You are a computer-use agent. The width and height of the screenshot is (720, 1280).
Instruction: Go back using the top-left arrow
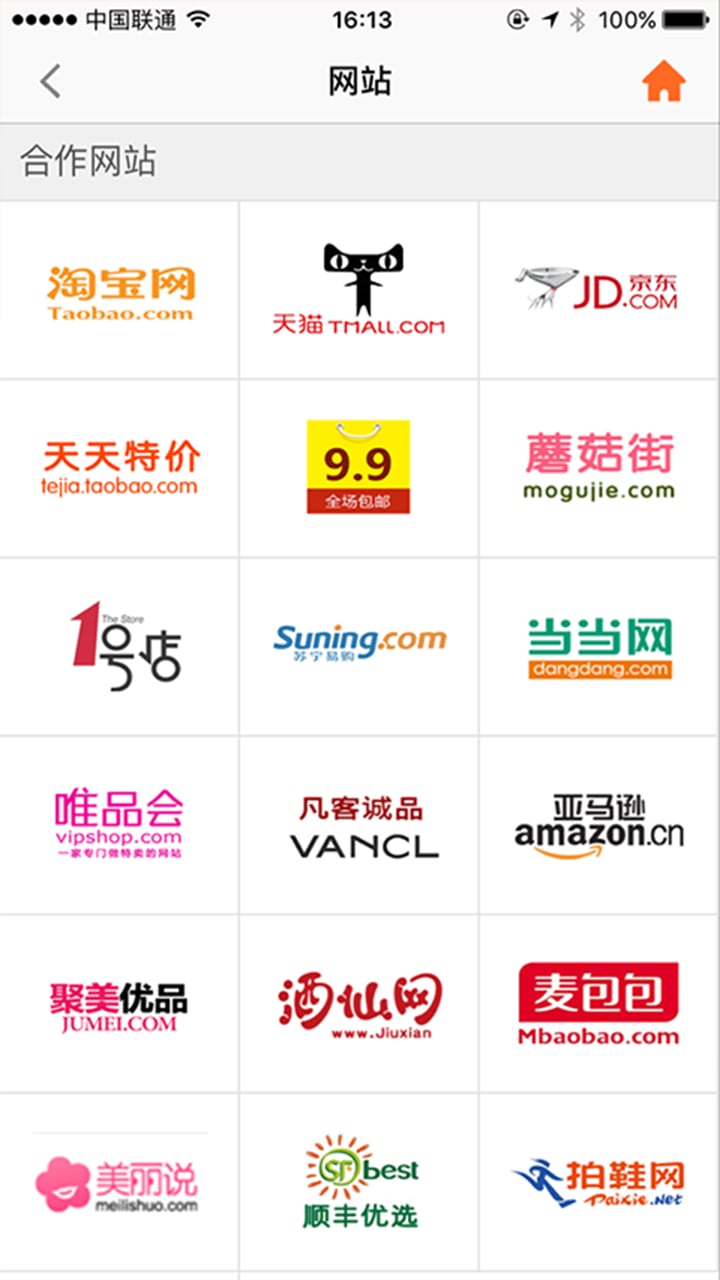(51, 81)
